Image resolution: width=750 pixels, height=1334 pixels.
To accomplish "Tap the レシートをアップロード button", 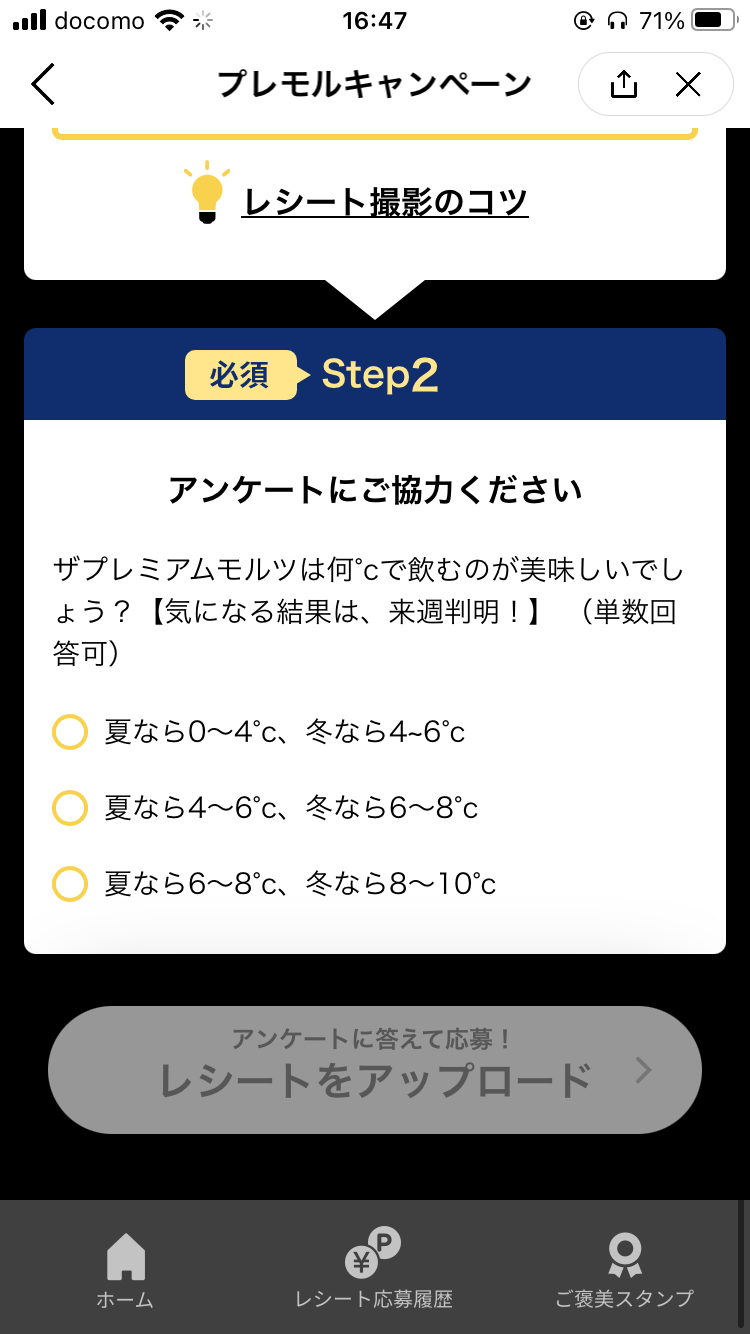I will tap(375, 1069).
